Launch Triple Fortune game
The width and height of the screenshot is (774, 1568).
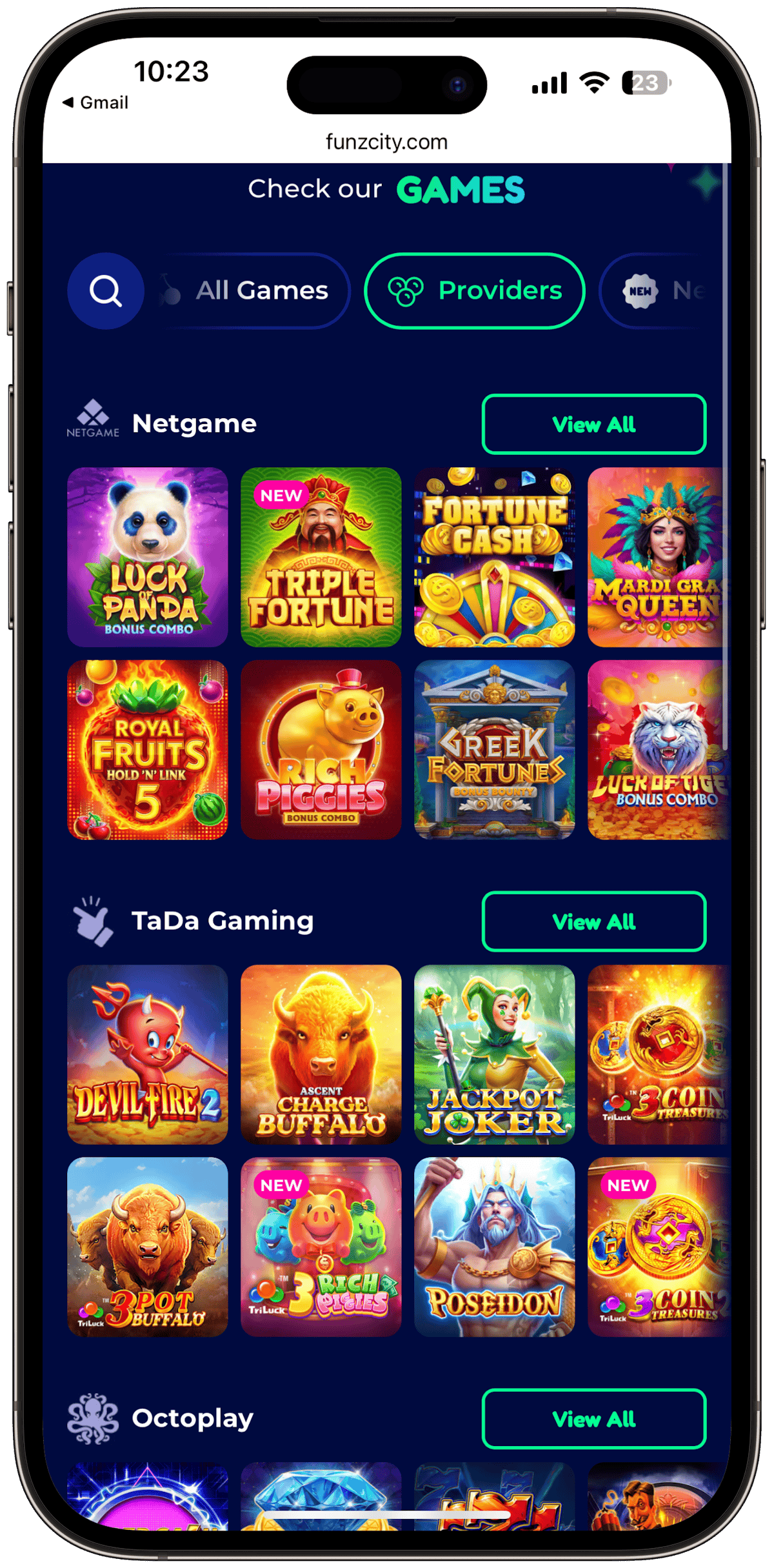click(321, 557)
